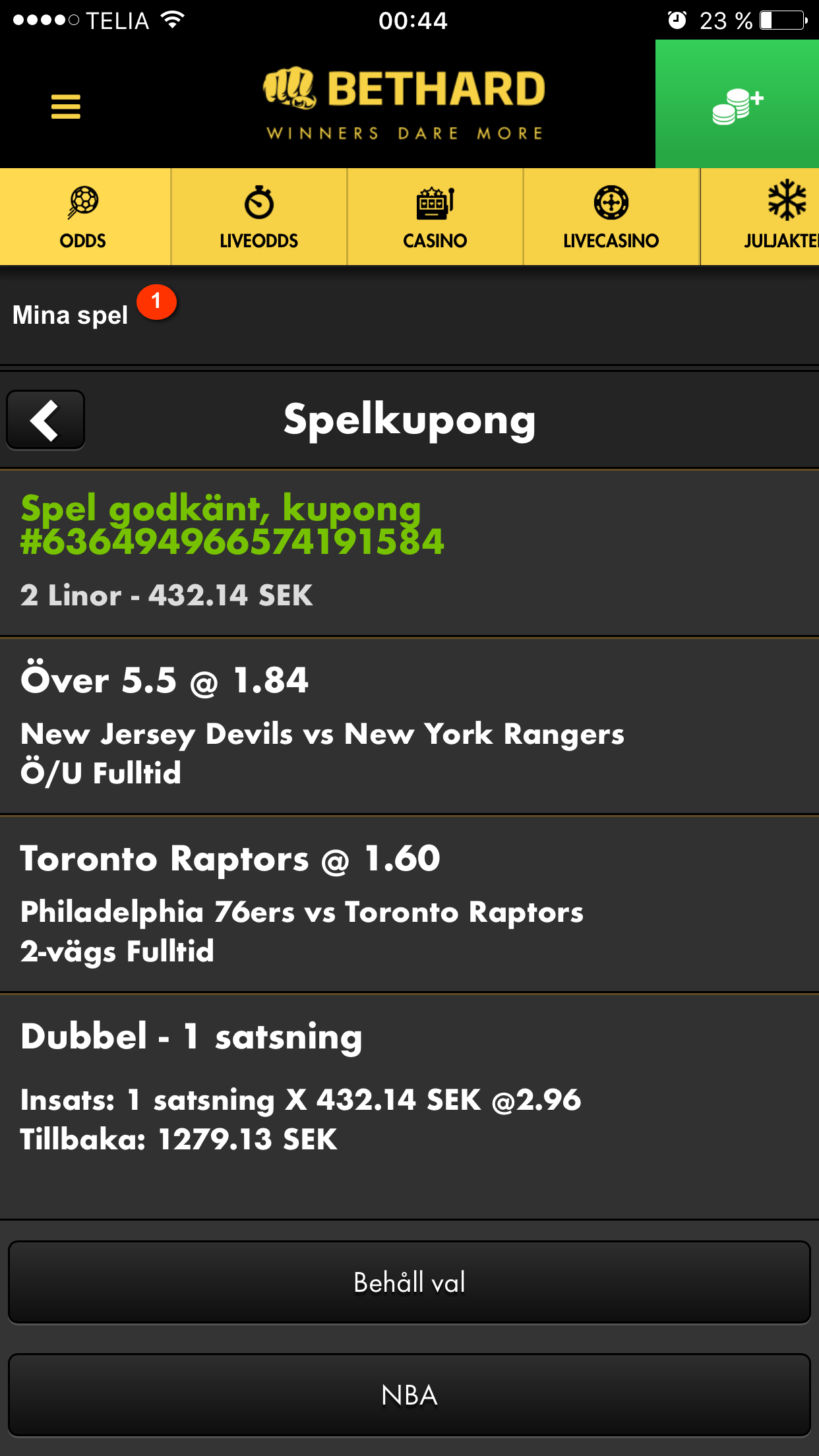Viewport: 819px width, 1456px height.
Task: Open the hamburger menu
Action: 65,106
